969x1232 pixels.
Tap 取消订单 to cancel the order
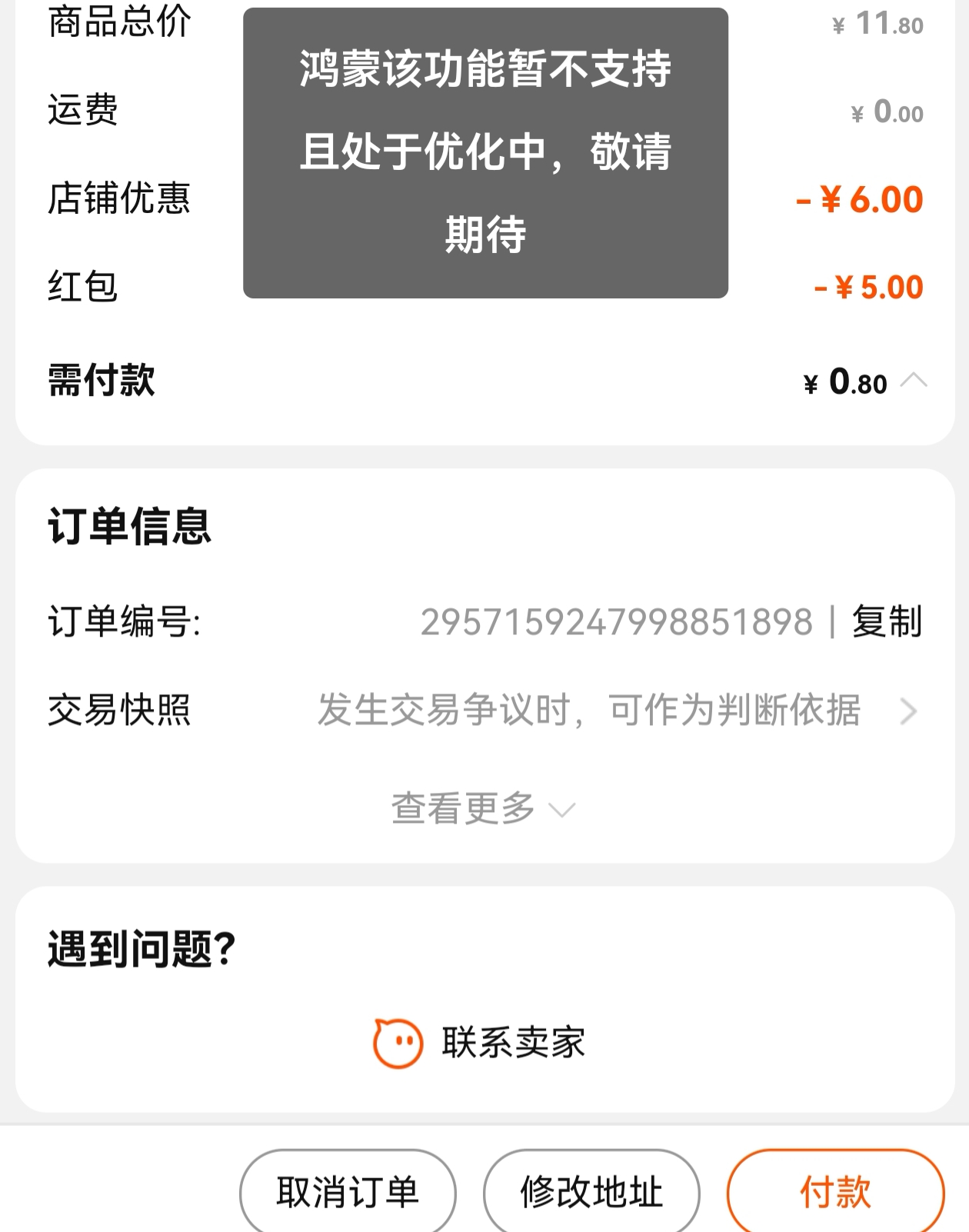tap(348, 1192)
